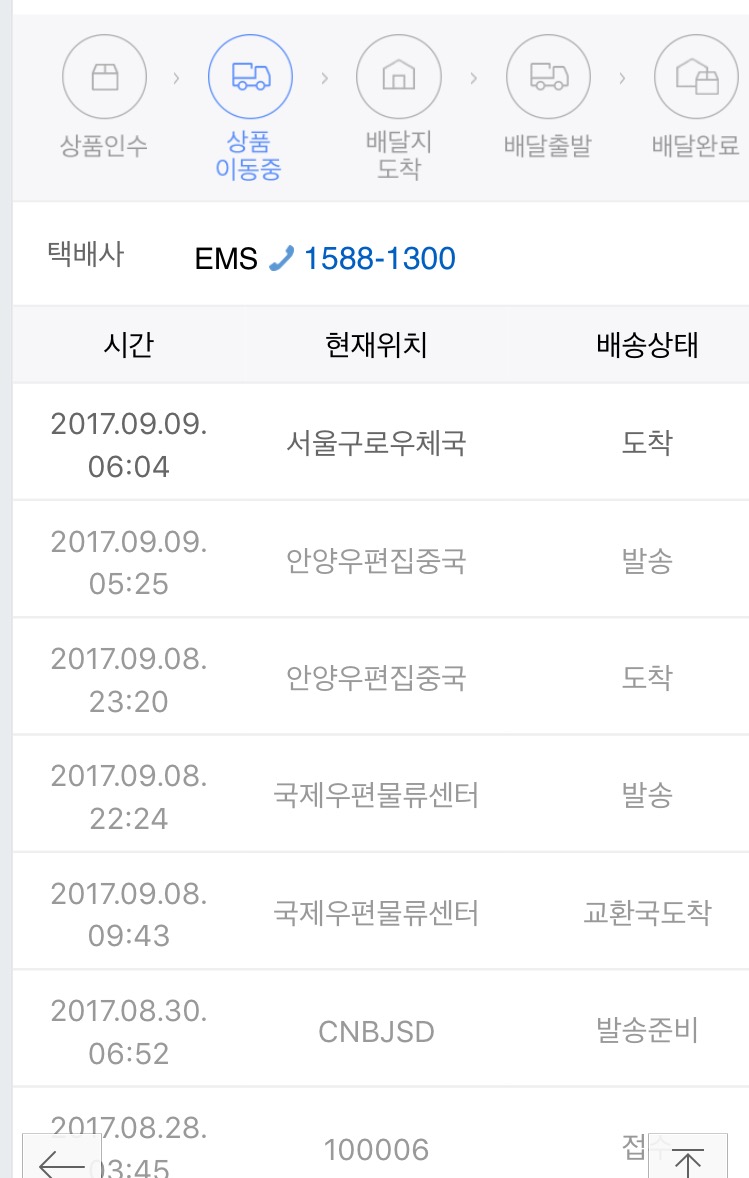Jump to top with the up arrow button
Viewport: 749px width, 1178px height.
688,1160
